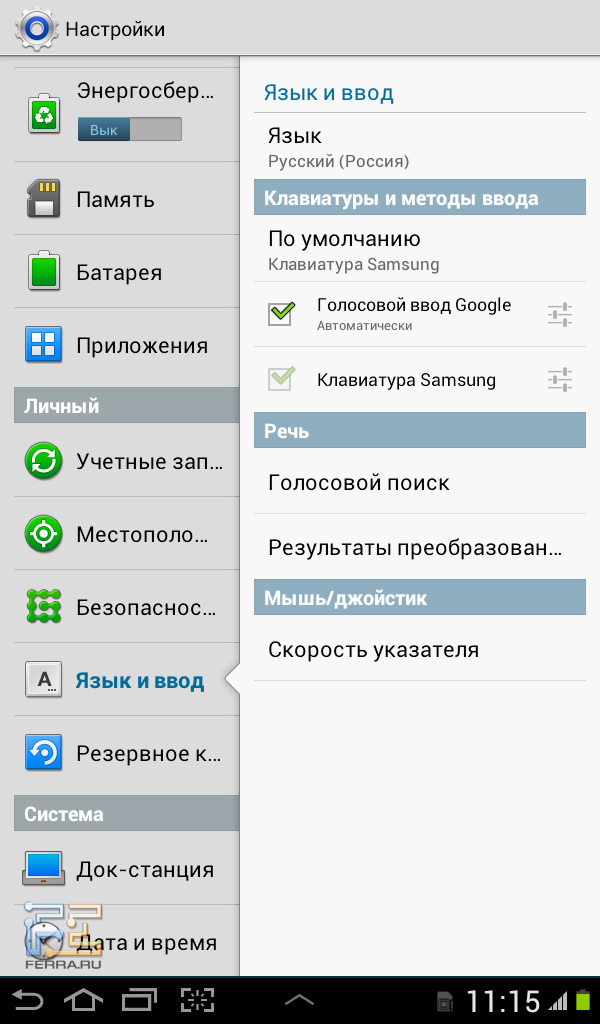This screenshot has width=600, height=1024.
Task: Open Память settings
Action: 120,199
